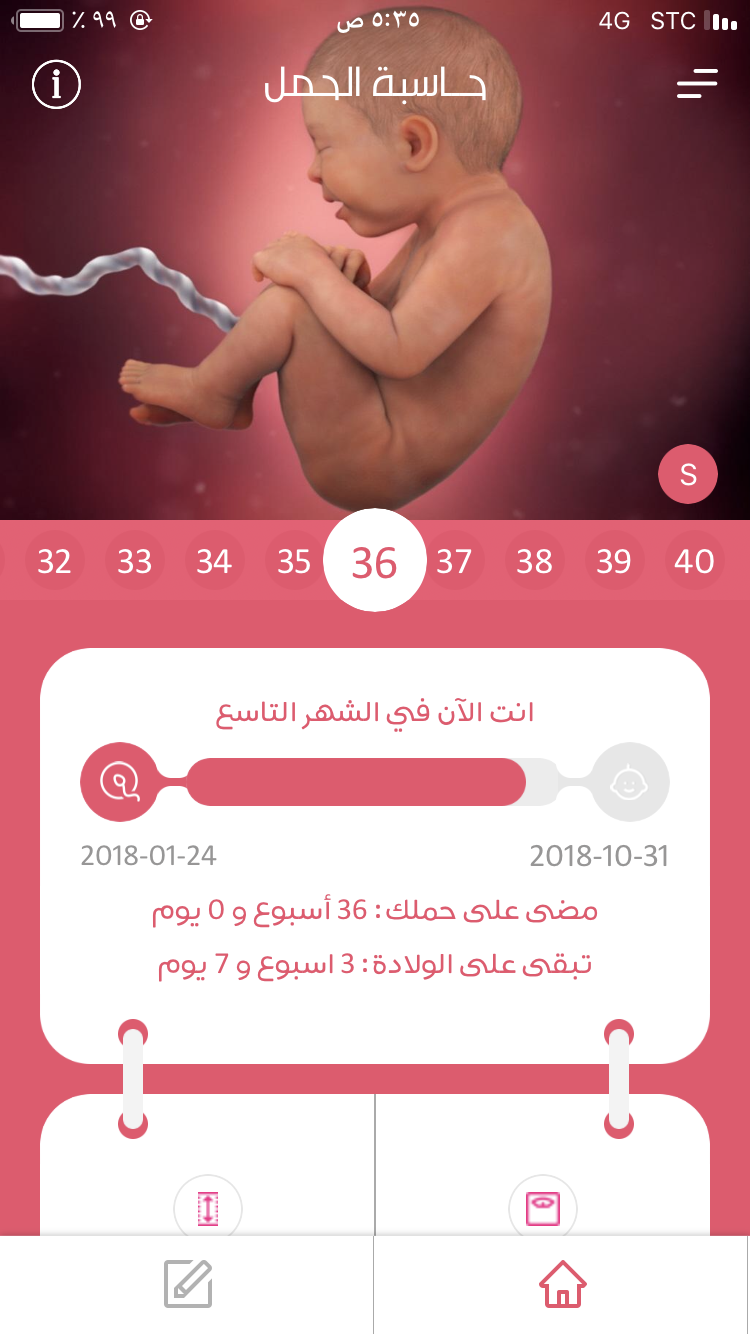Open the hamburger menu

tap(697, 84)
